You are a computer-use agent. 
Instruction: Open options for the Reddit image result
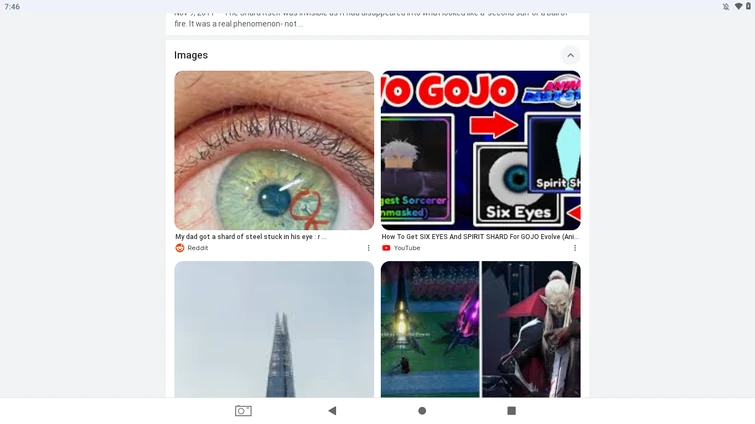[368, 248]
